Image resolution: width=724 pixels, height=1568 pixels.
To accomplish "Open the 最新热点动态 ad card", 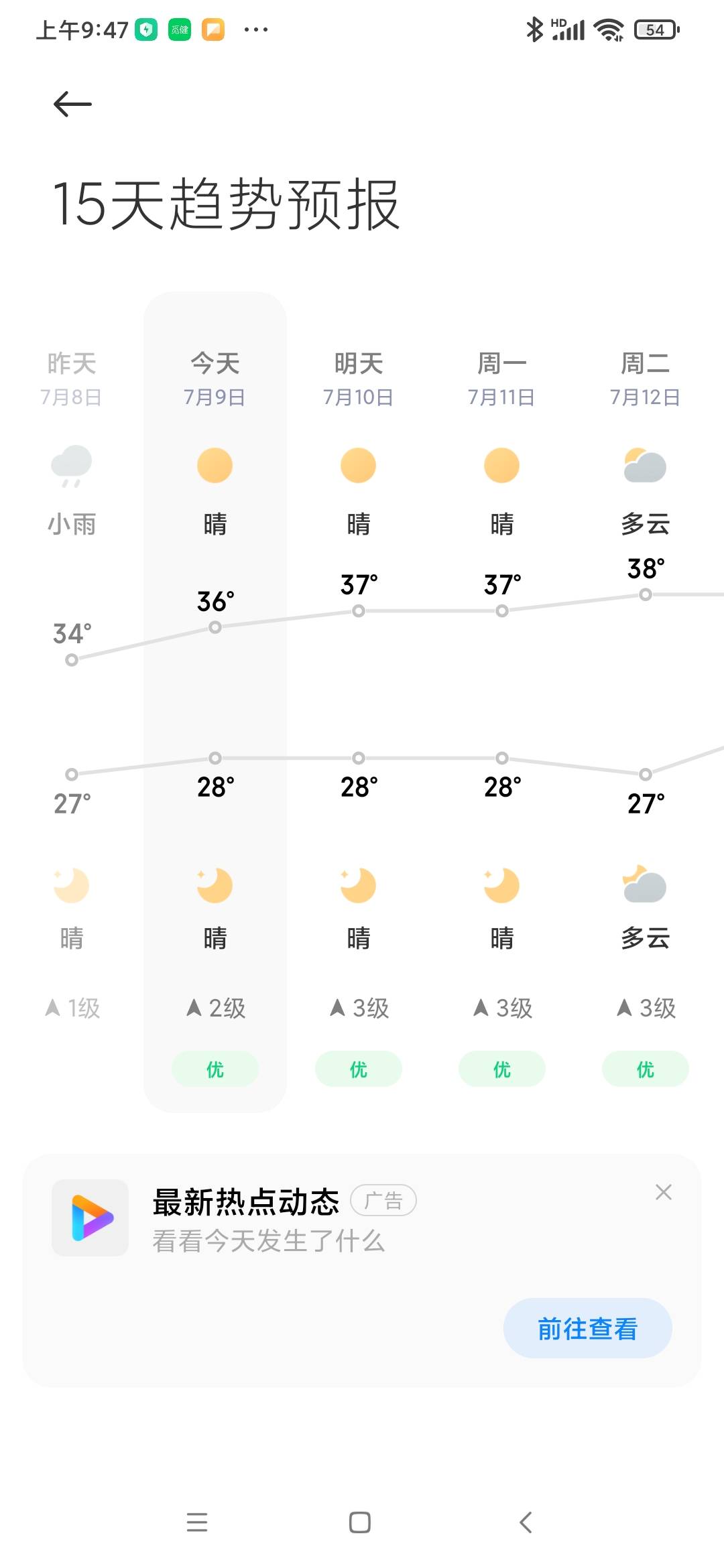I will 268,1220.
